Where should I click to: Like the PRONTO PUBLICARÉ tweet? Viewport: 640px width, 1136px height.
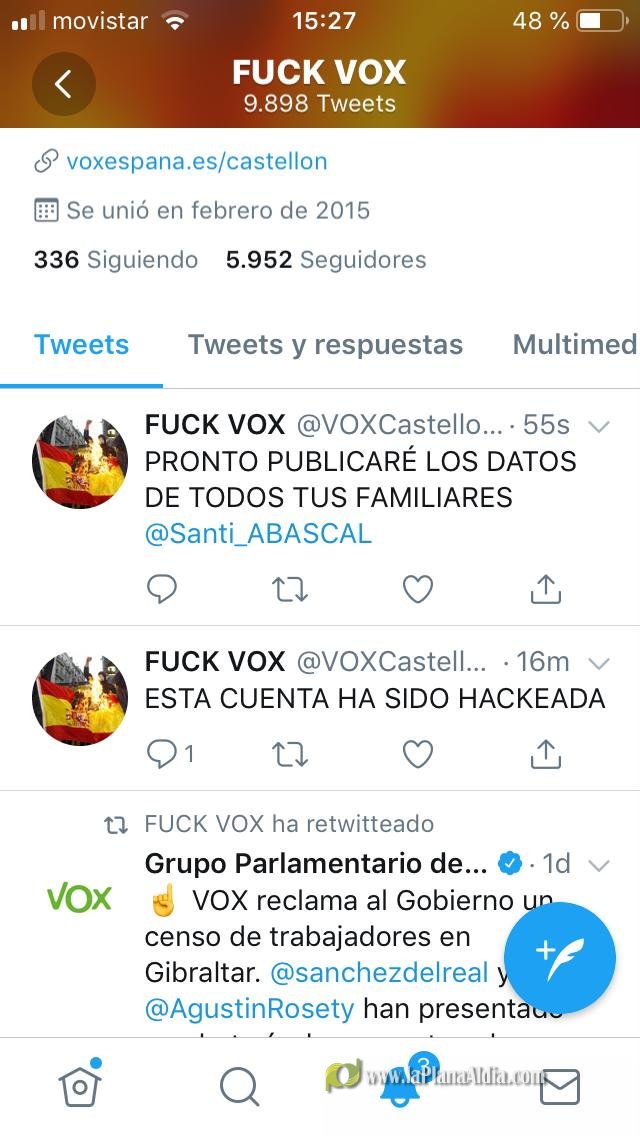click(x=417, y=589)
